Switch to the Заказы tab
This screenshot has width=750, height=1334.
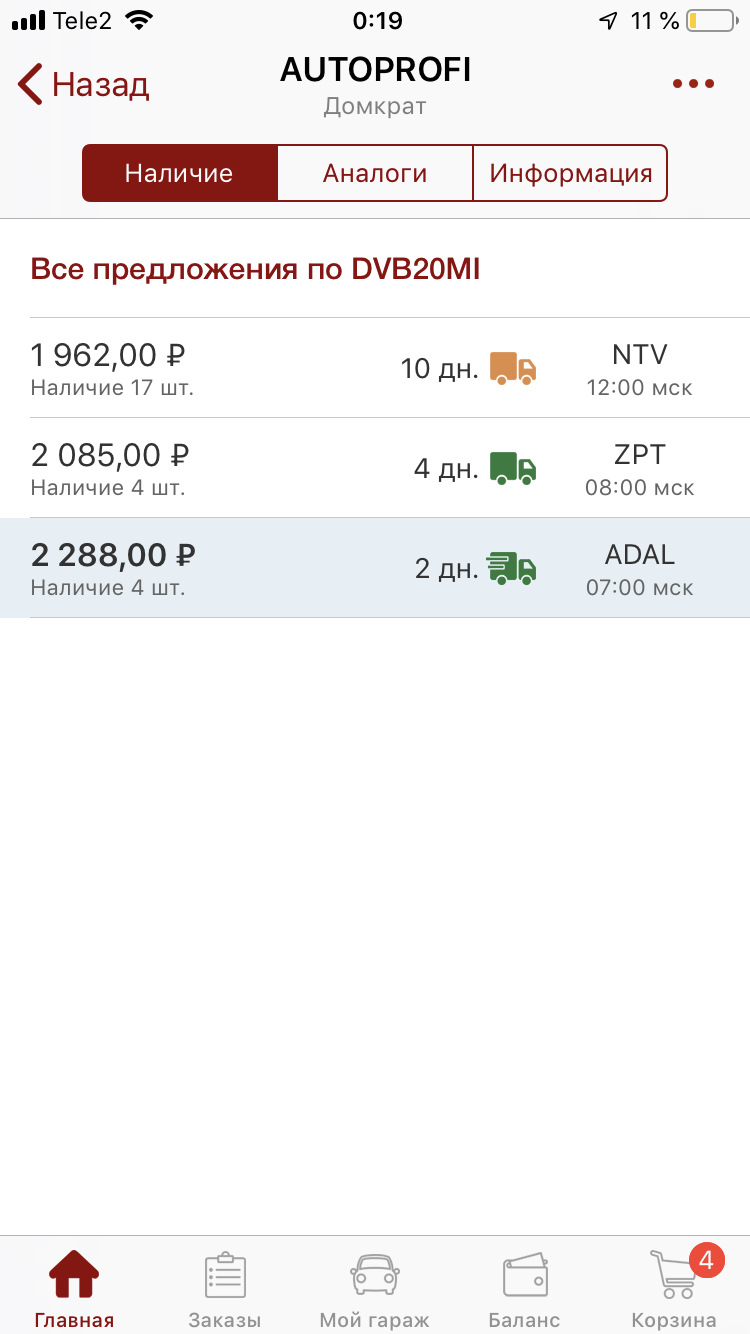point(225,1289)
